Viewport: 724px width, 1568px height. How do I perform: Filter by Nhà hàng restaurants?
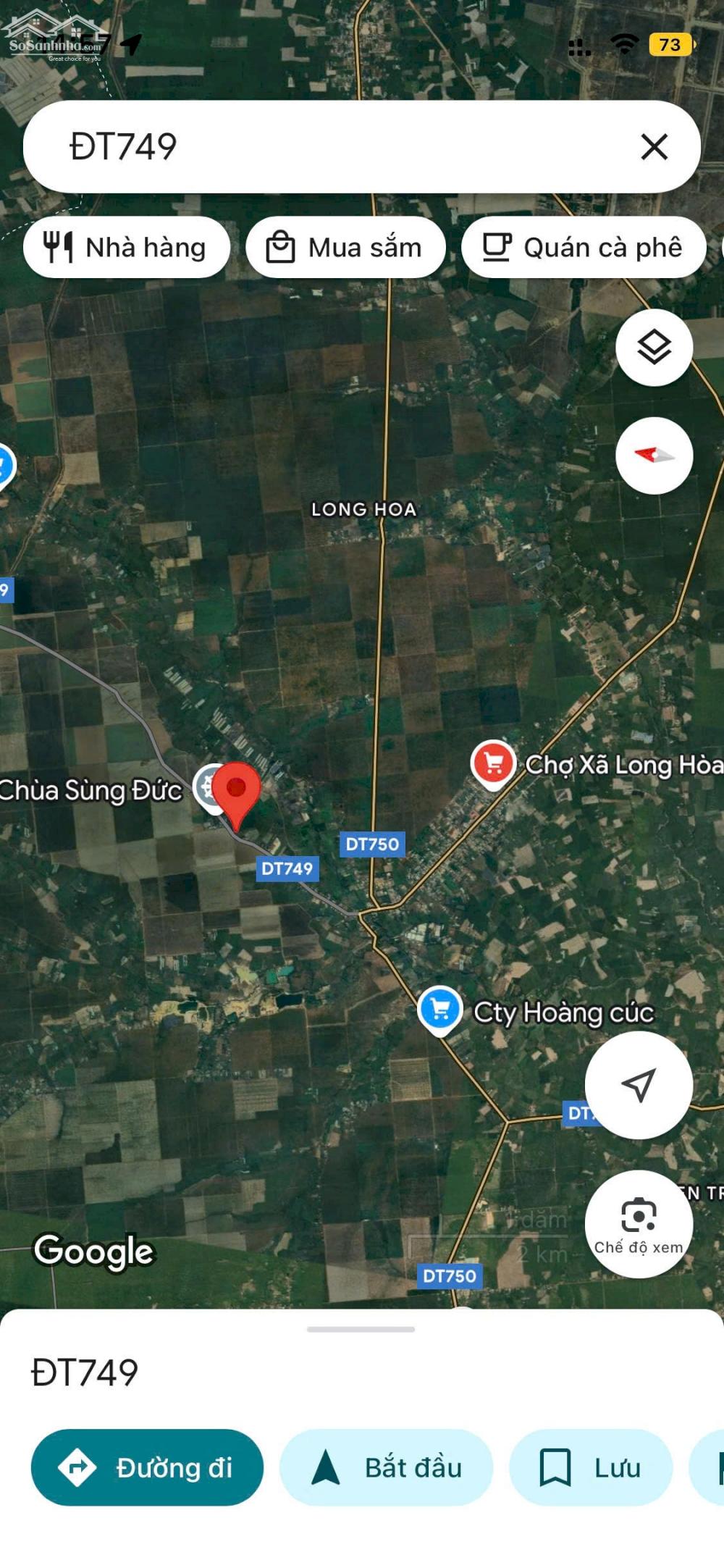tap(127, 248)
